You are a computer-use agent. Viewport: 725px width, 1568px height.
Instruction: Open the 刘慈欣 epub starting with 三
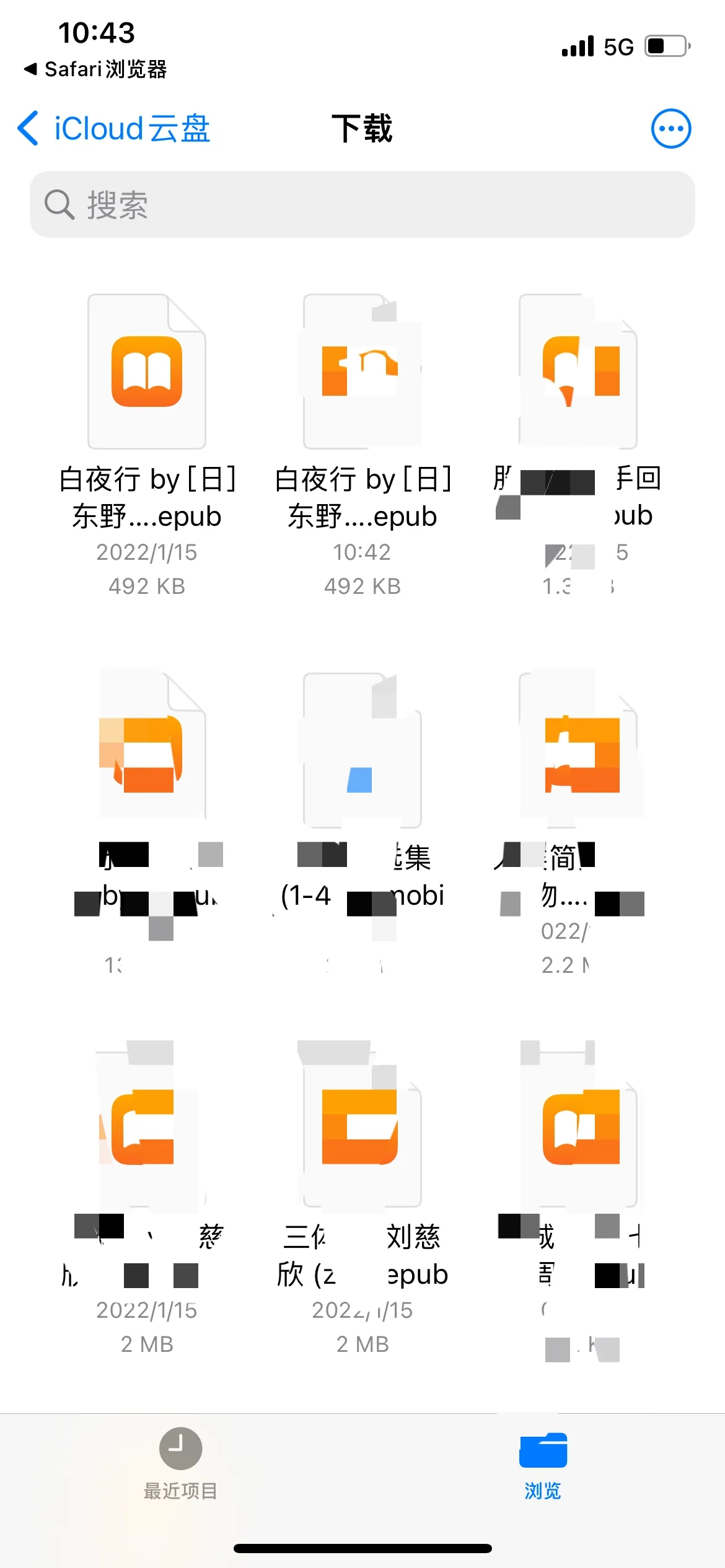click(x=362, y=1125)
